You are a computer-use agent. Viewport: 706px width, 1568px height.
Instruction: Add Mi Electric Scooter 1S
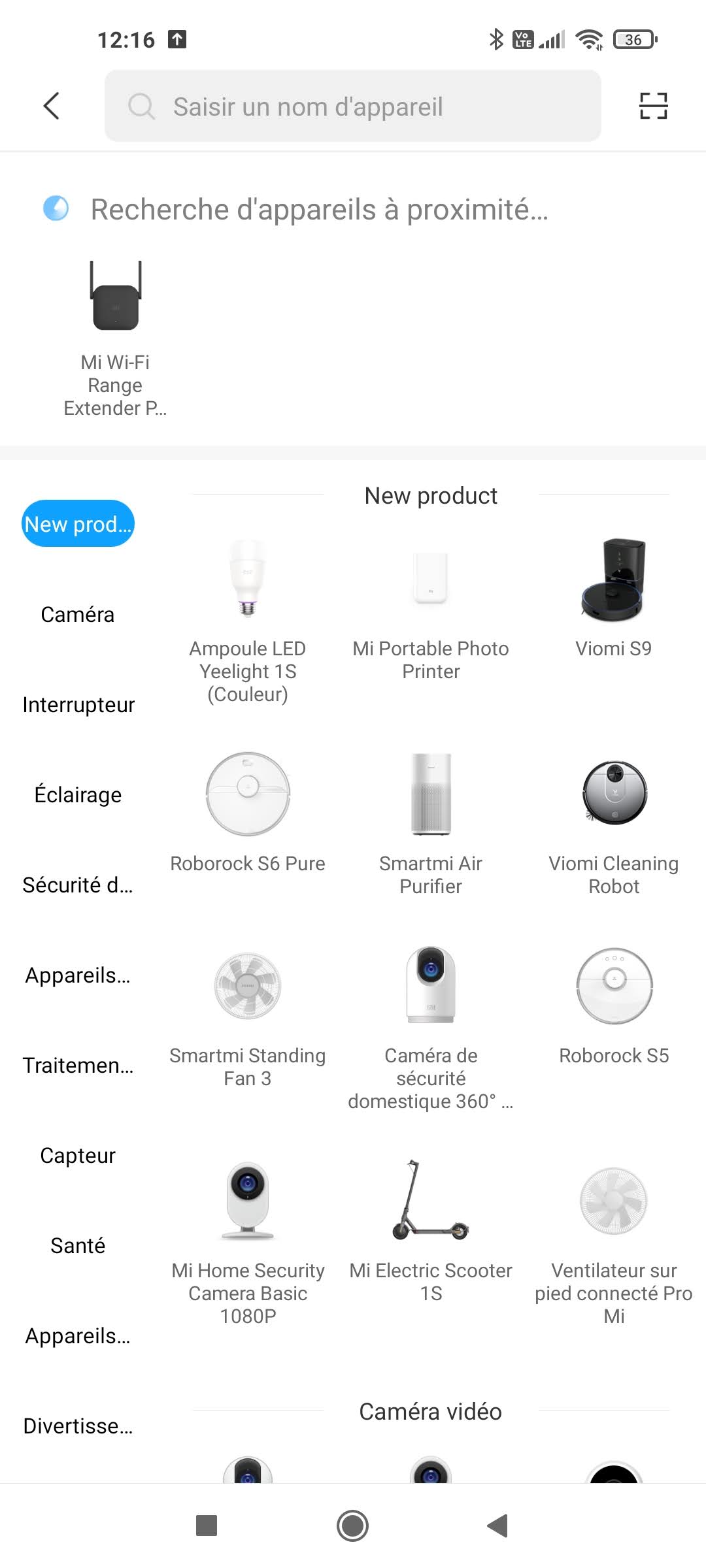click(x=431, y=1228)
